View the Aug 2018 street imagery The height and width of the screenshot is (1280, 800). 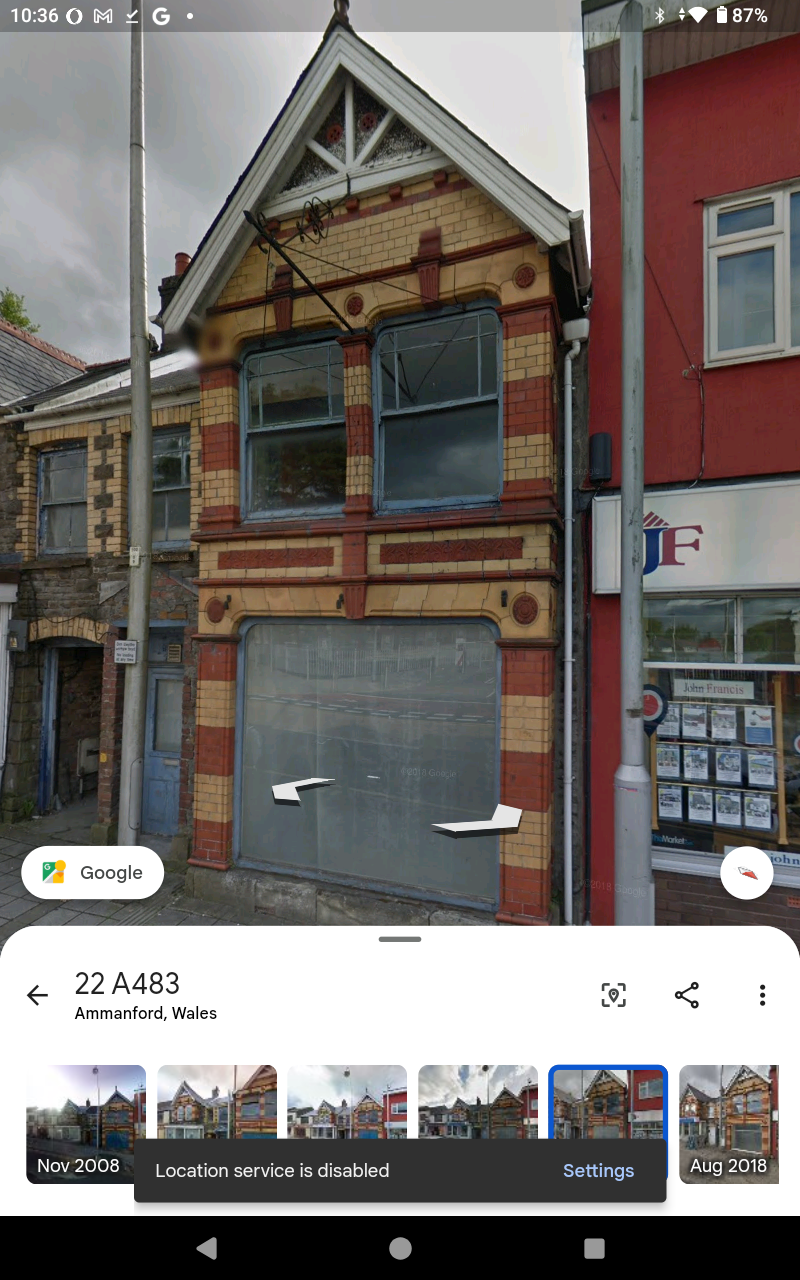coord(728,1110)
